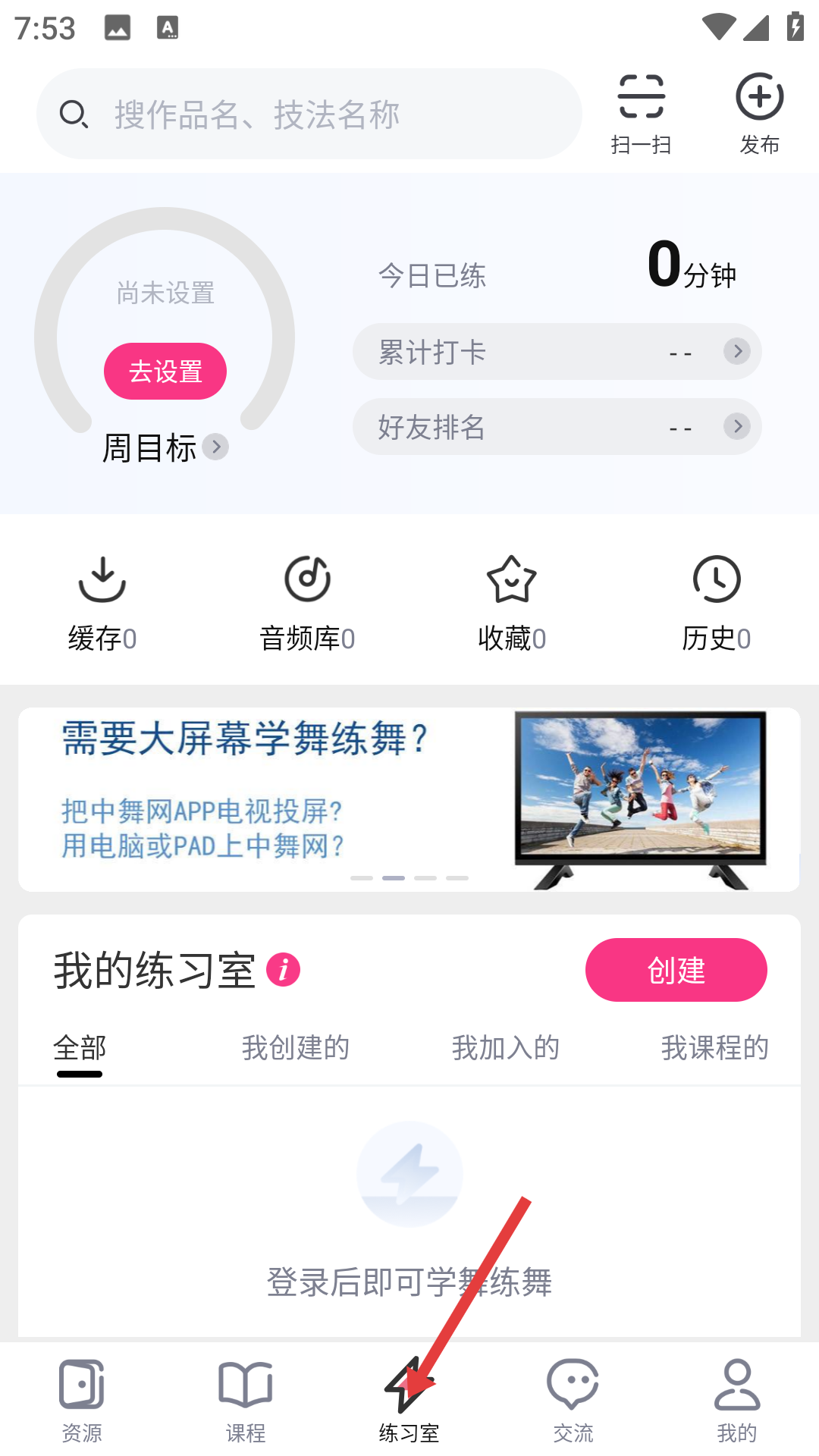Screen dimensions: 819x1456
Task: Open the 扫一扫 scanner
Action: click(x=641, y=113)
